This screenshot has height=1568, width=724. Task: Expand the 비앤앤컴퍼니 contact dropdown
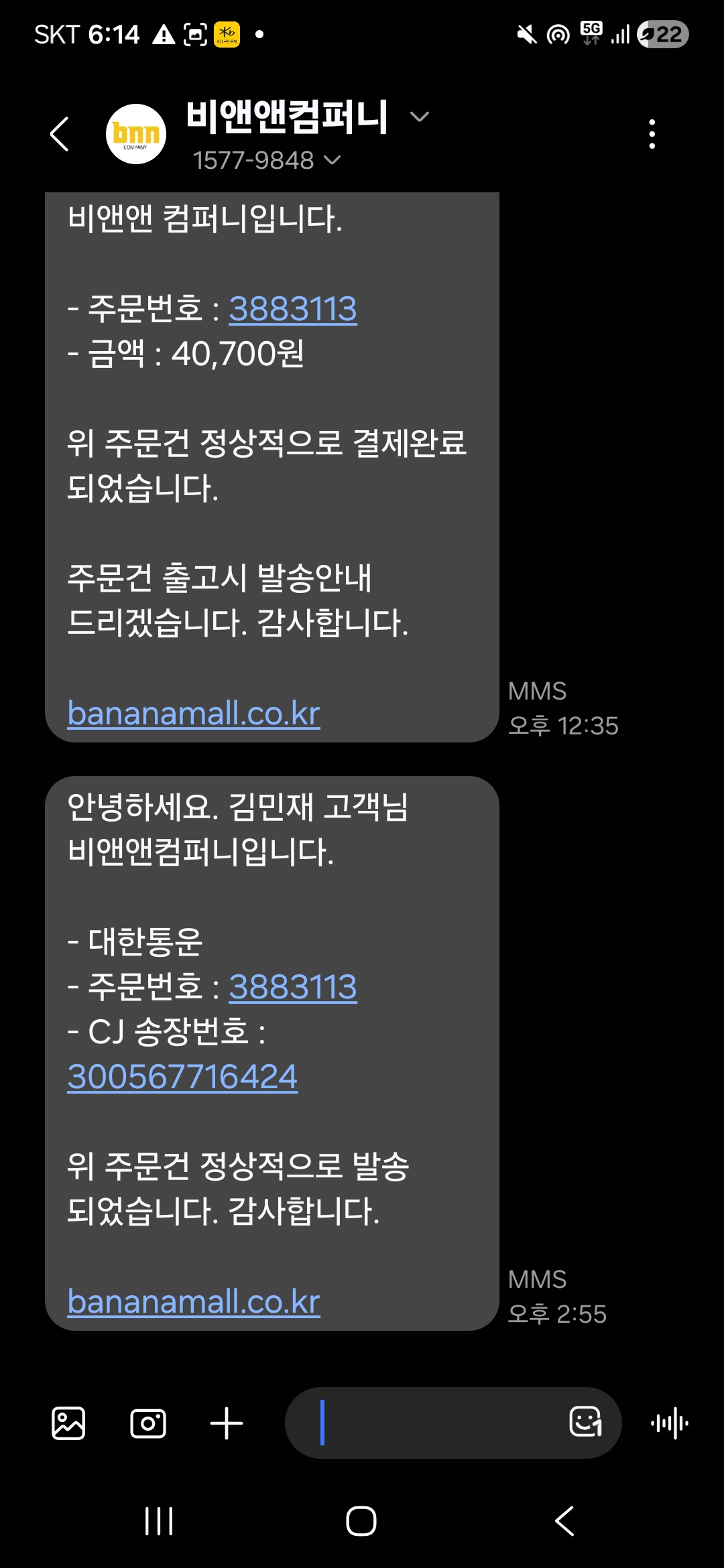[x=420, y=117]
